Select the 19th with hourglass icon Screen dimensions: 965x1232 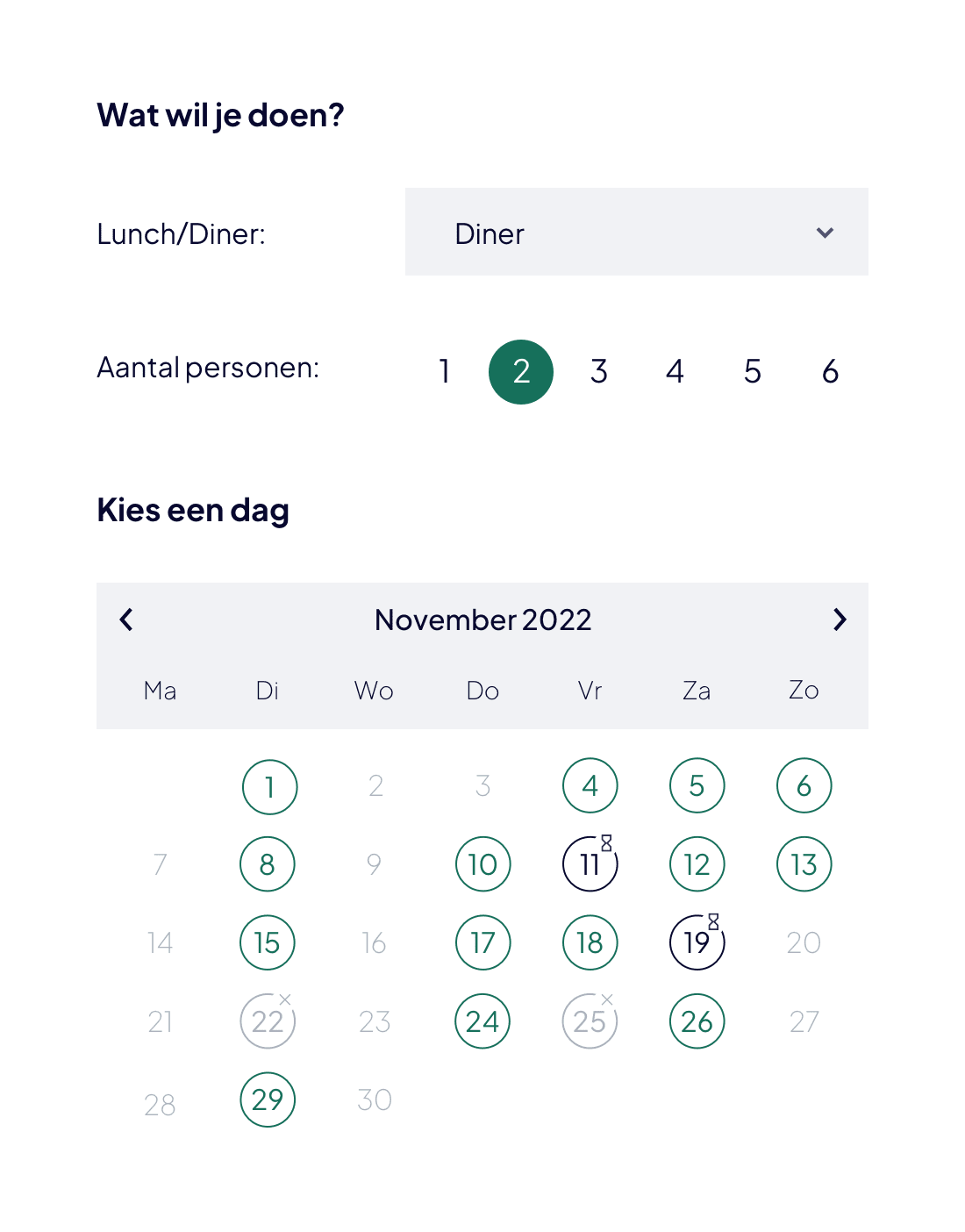pos(697,942)
